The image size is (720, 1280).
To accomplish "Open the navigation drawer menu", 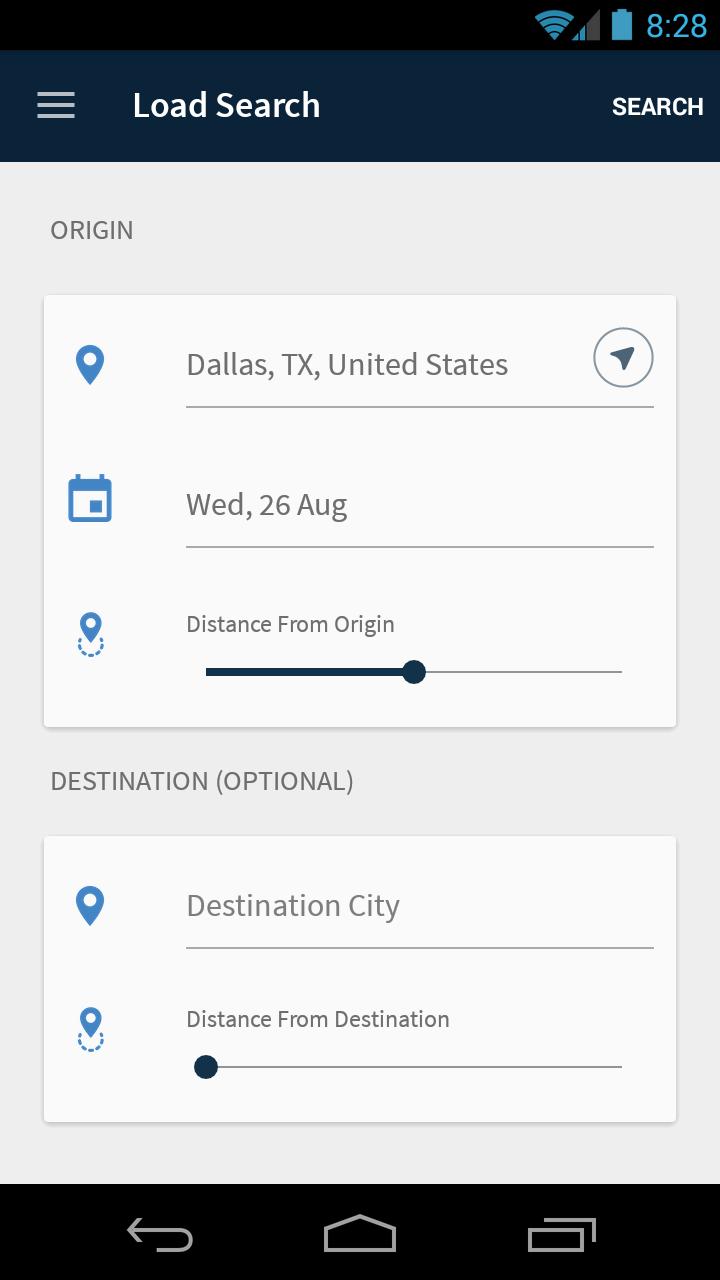I will 56,106.
